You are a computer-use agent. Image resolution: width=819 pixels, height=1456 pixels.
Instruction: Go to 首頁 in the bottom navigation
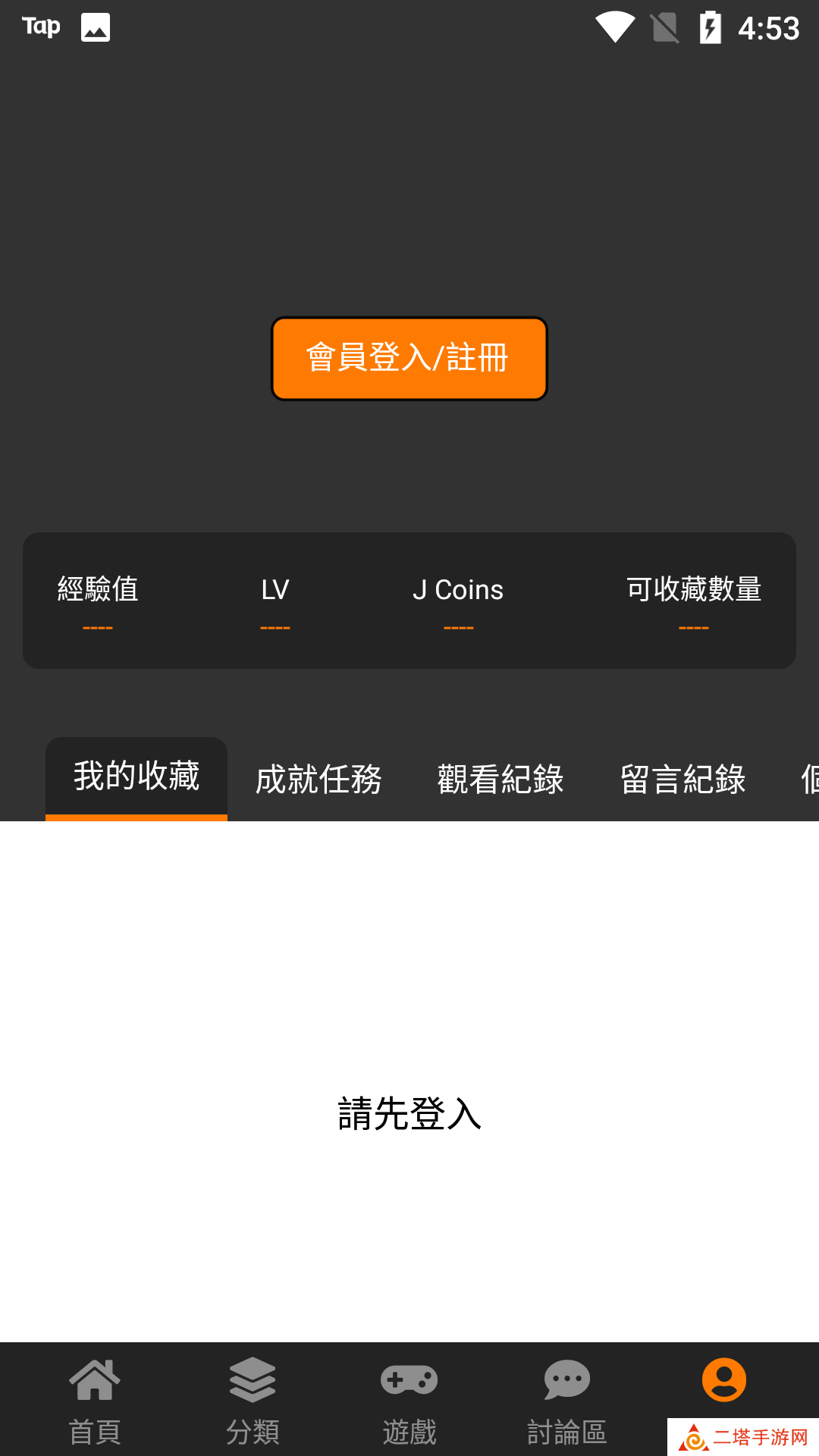(x=95, y=1399)
